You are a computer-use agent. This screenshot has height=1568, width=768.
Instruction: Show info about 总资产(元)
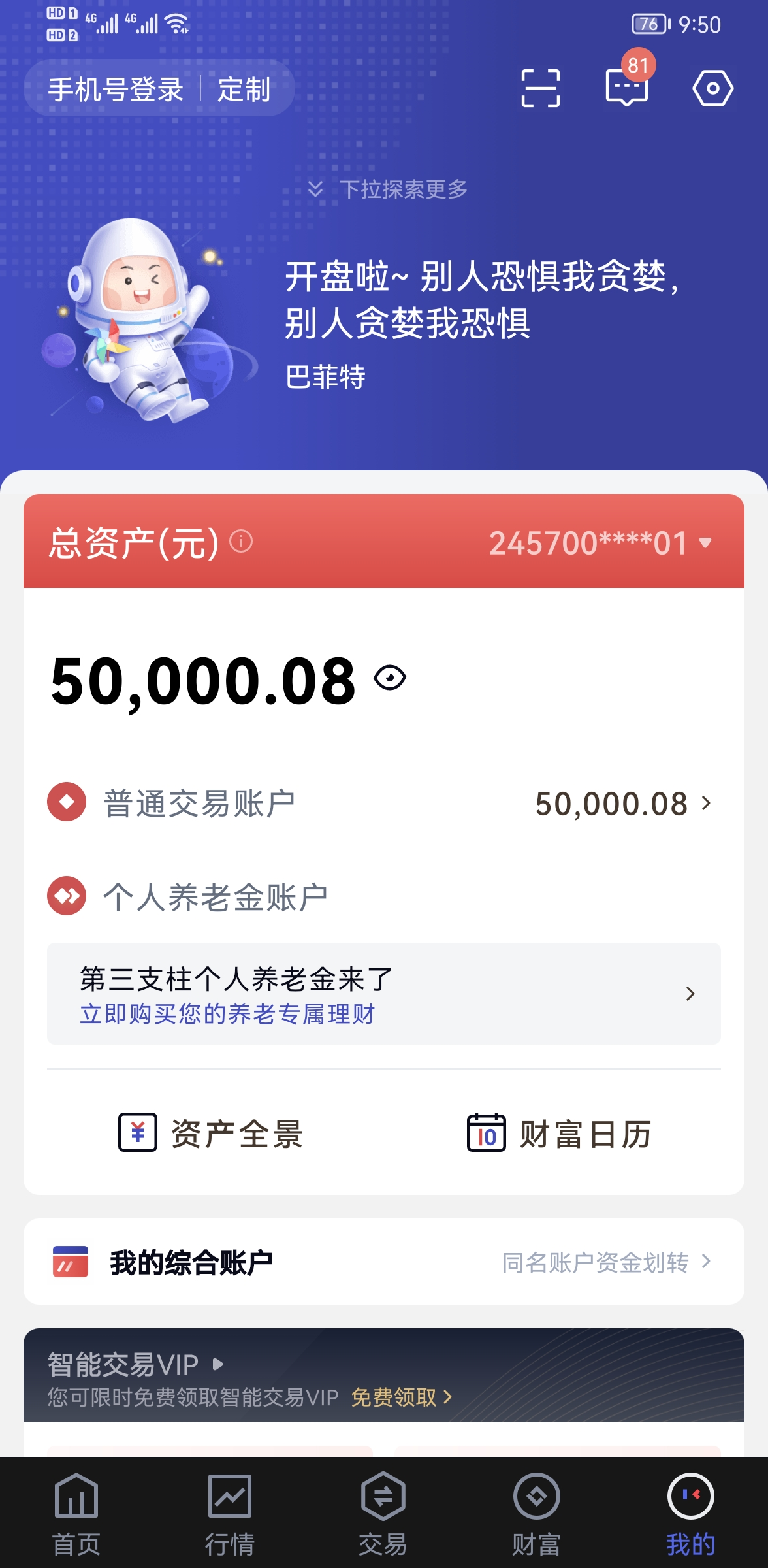[241, 542]
